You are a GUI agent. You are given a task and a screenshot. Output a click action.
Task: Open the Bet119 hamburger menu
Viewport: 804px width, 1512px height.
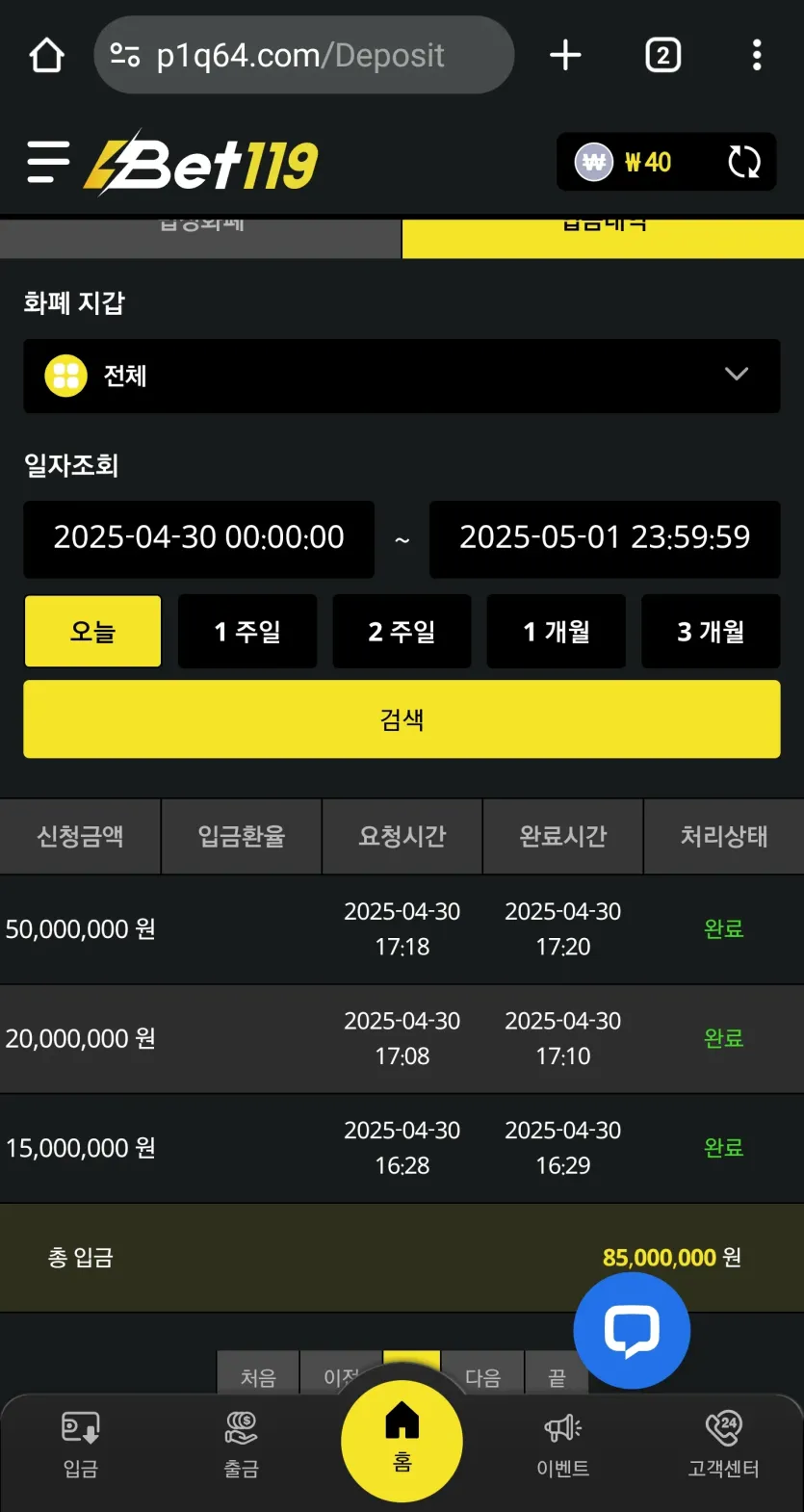click(x=48, y=162)
